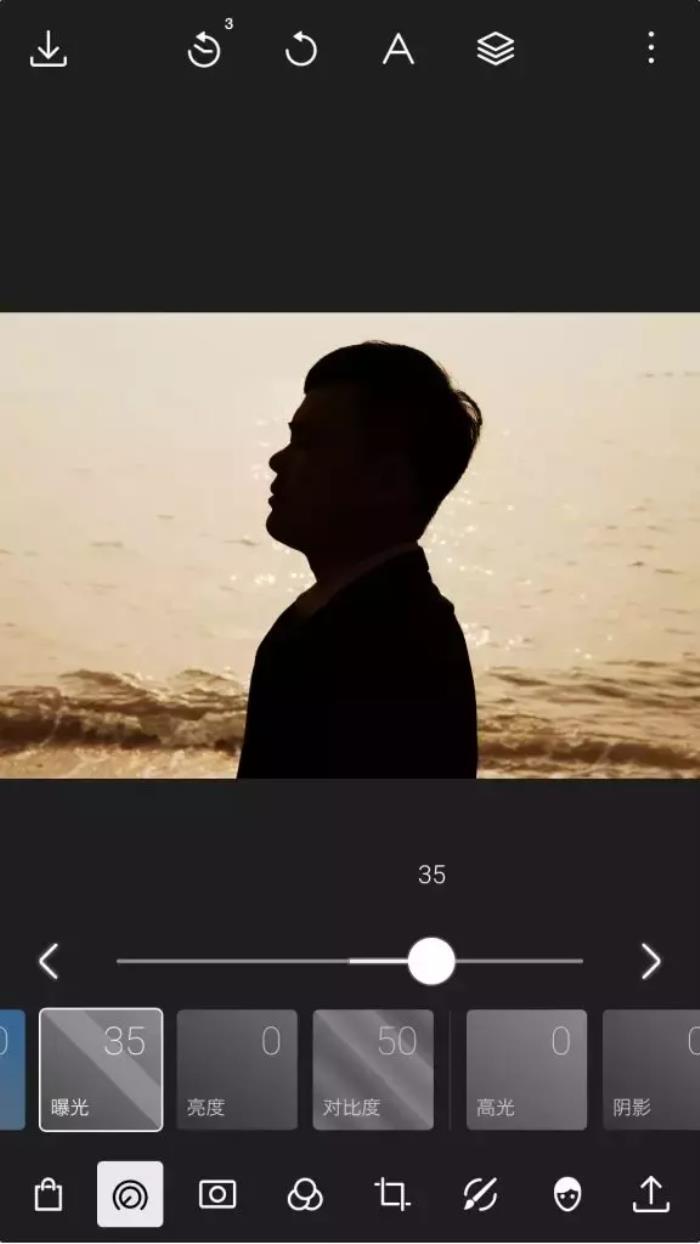Screen dimensions: 700x1244
Task: Open the layers panel
Action: pos(495,48)
